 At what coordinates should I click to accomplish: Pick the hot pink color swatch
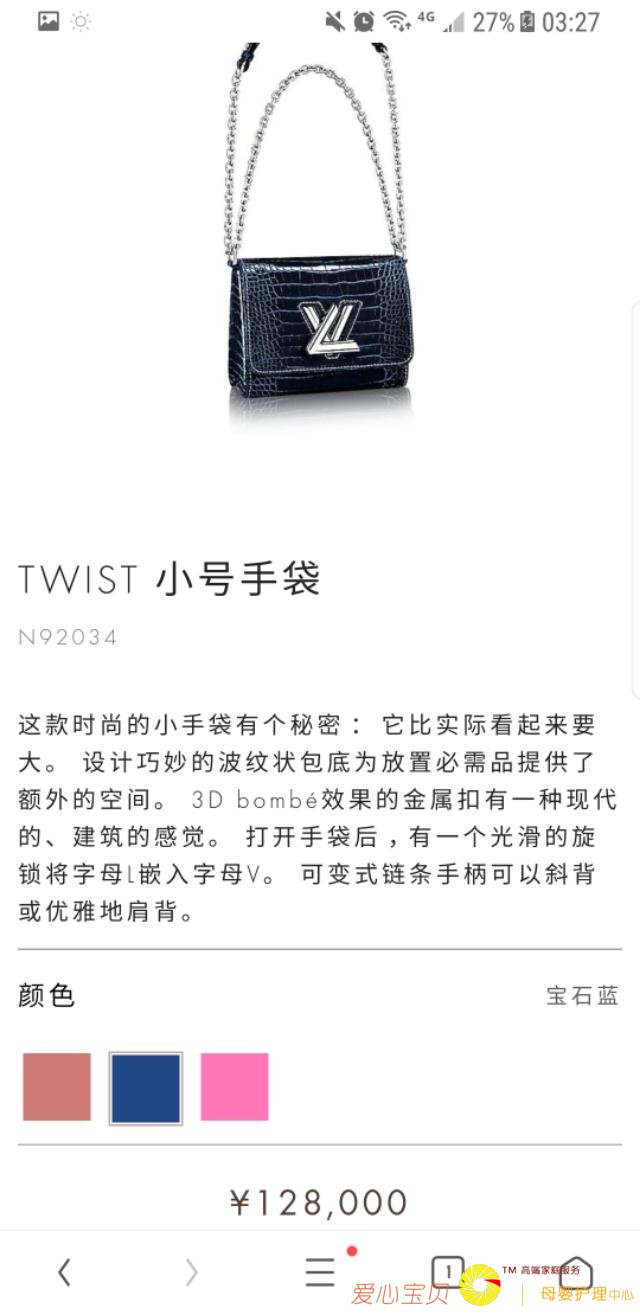(x=234, y=1087)
